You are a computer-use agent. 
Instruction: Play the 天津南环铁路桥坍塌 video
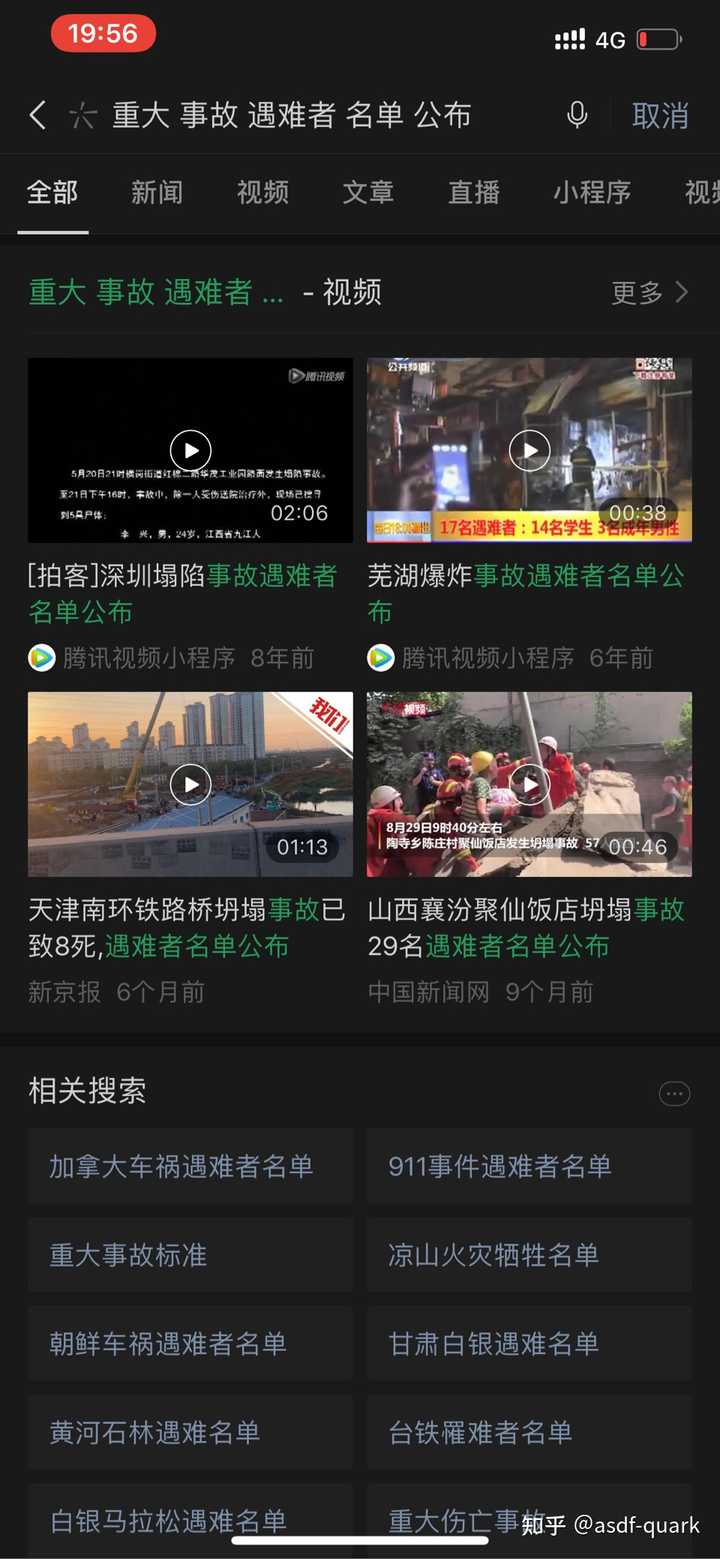[190, 784]
